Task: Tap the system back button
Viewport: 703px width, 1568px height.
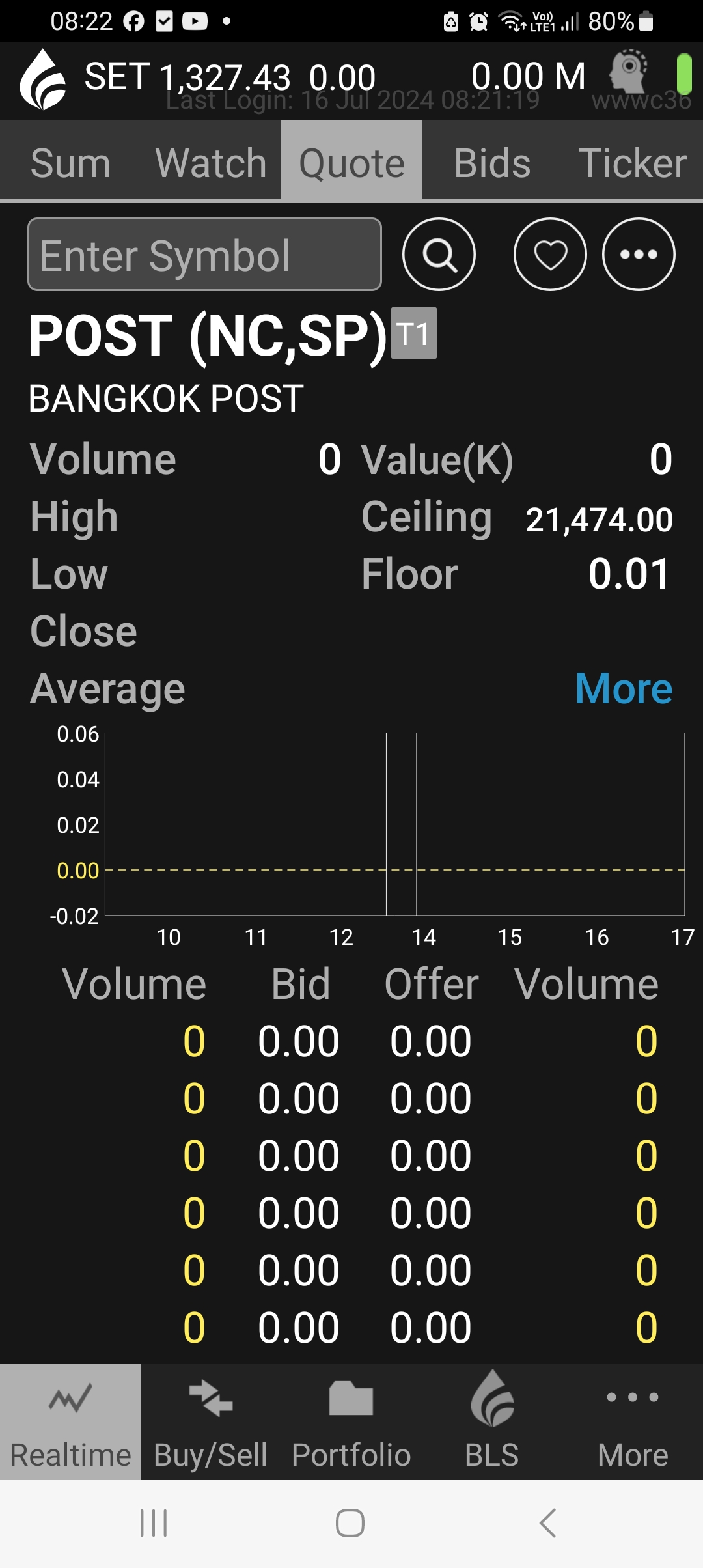Action: coord(548,1523)
